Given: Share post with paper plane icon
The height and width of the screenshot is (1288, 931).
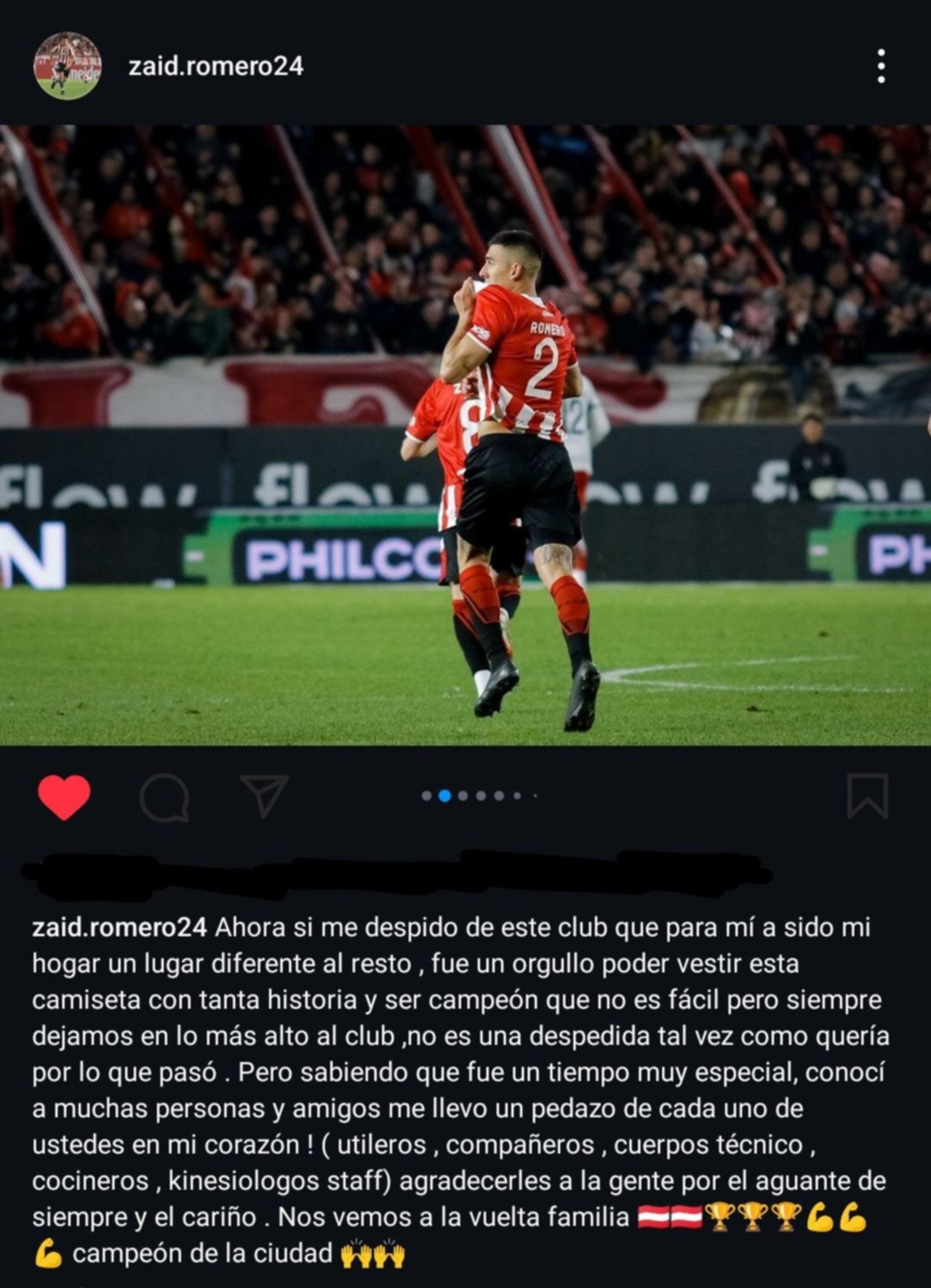Looking at the screenshot, I should coord(264,796).
